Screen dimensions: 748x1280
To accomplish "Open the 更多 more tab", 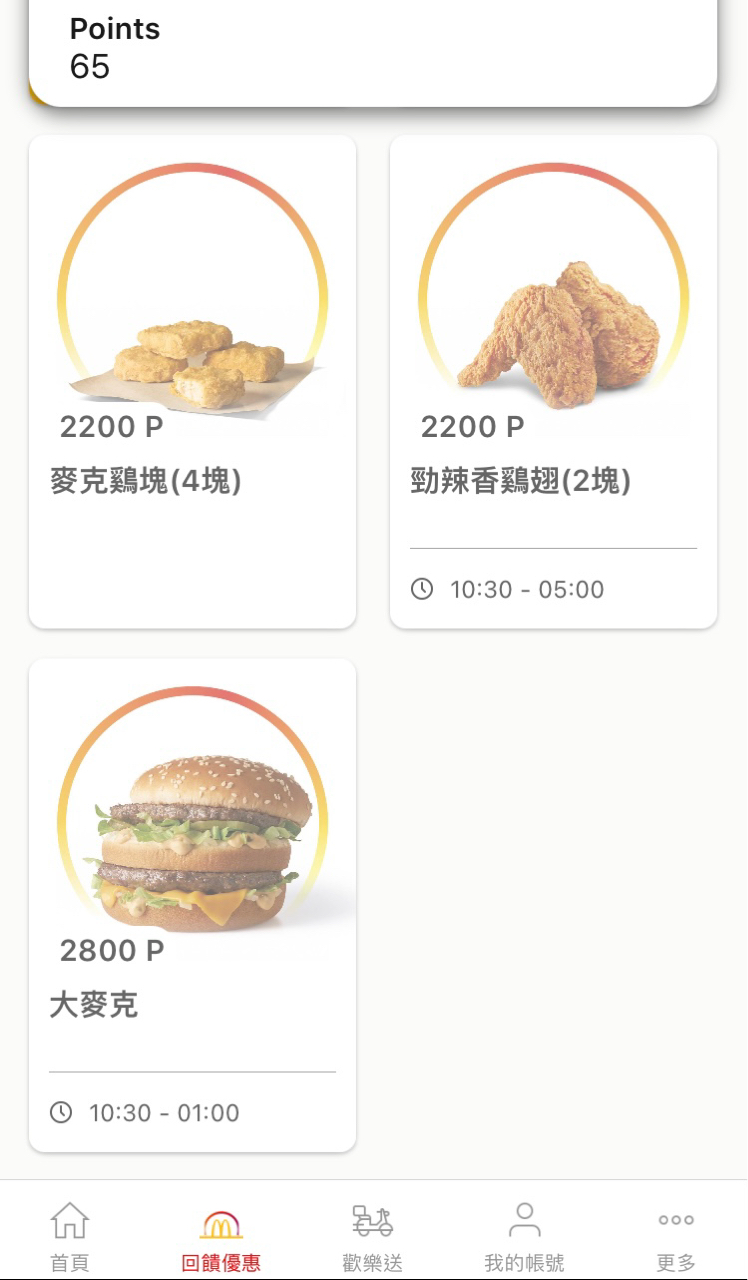I will pos(676,1237).
